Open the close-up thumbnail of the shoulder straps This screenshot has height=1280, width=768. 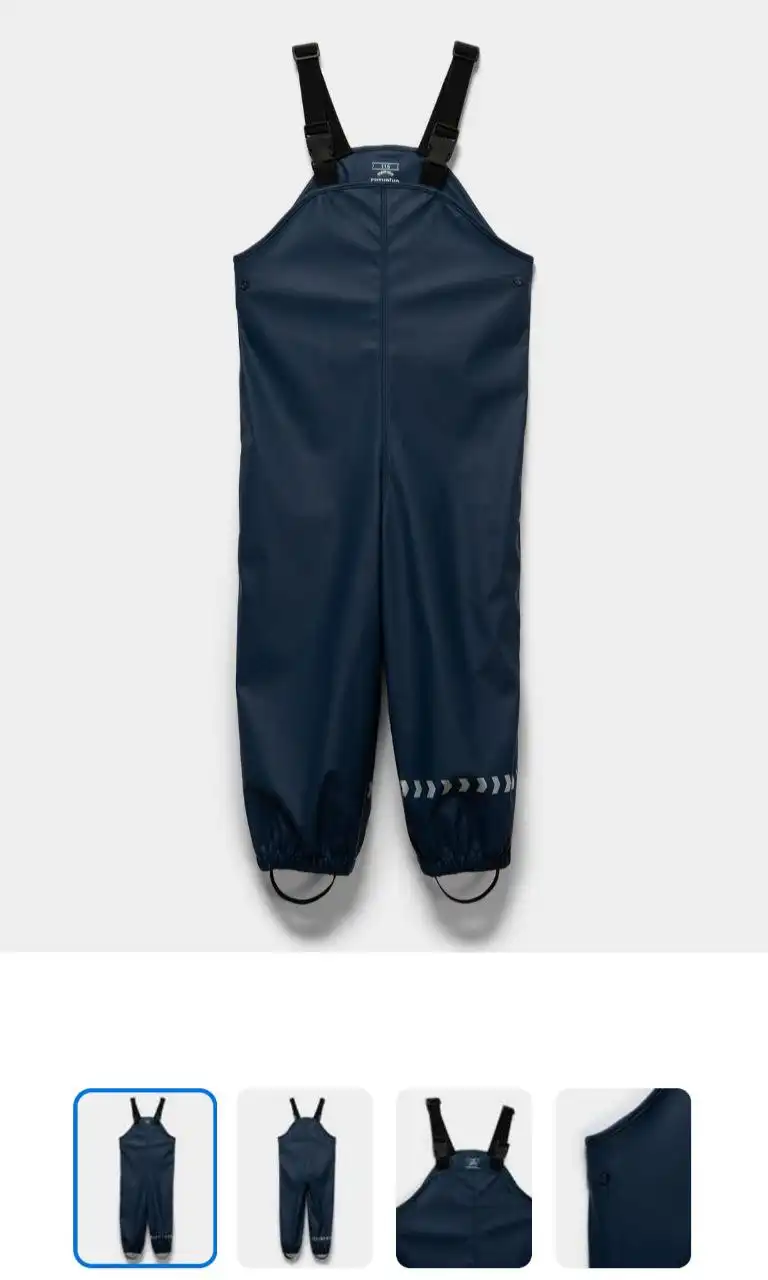point(464,1178)
